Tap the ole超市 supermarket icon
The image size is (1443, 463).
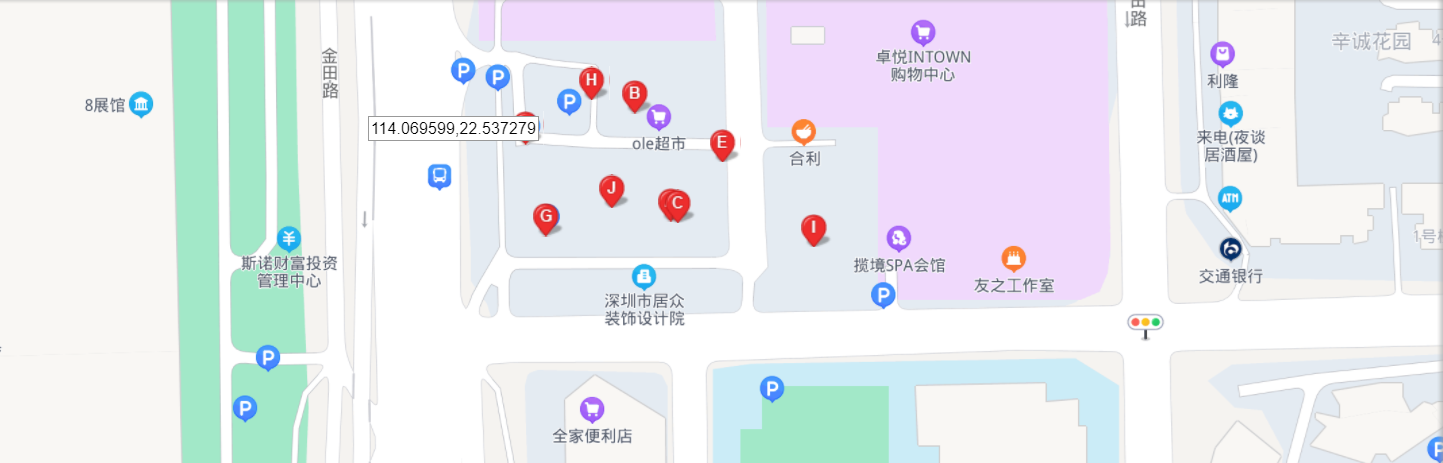click(x=658, y=118)
